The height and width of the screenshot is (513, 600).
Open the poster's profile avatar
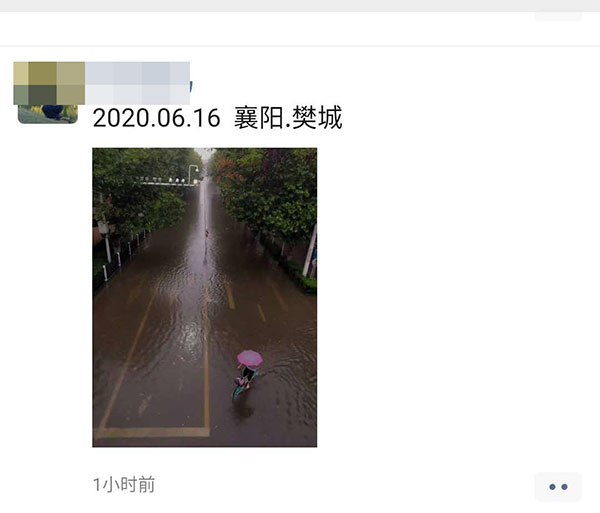pyautogui.click(x=47, y=93)
